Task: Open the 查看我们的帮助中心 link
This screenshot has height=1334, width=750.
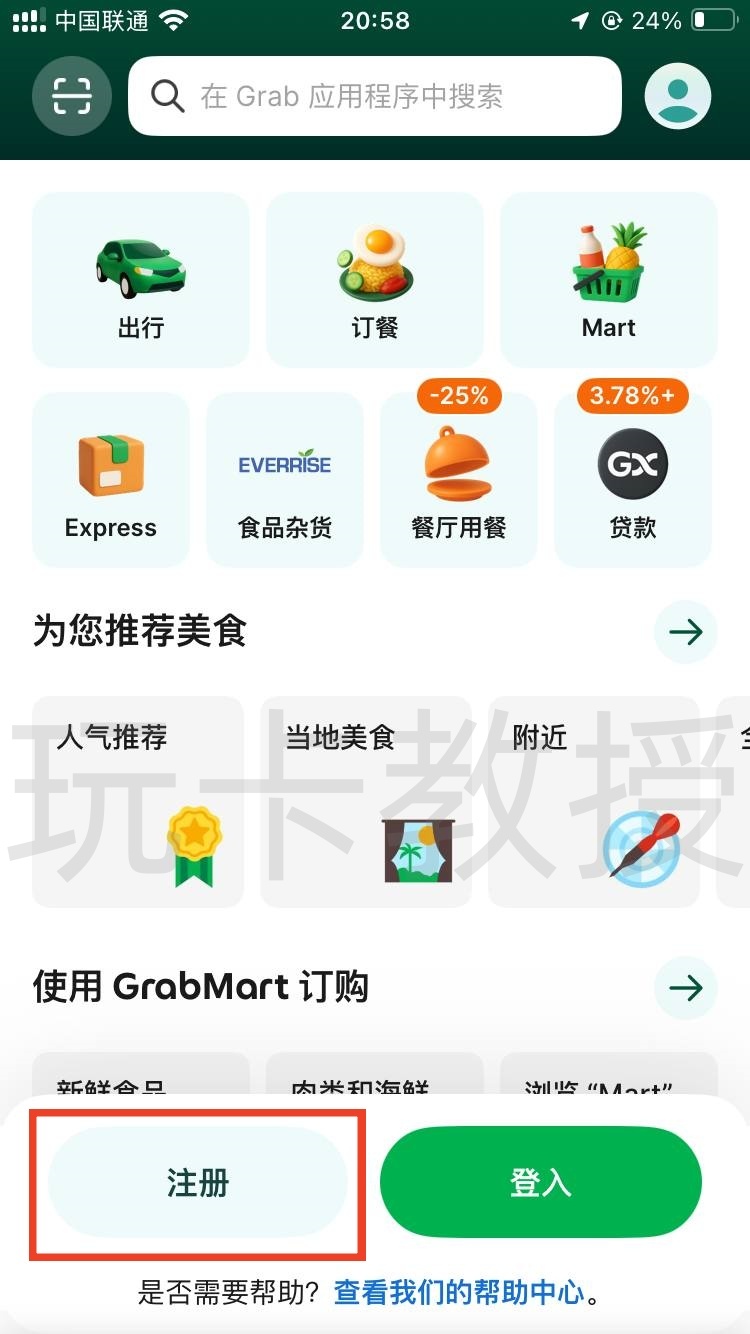Action: click(459, 1292)
